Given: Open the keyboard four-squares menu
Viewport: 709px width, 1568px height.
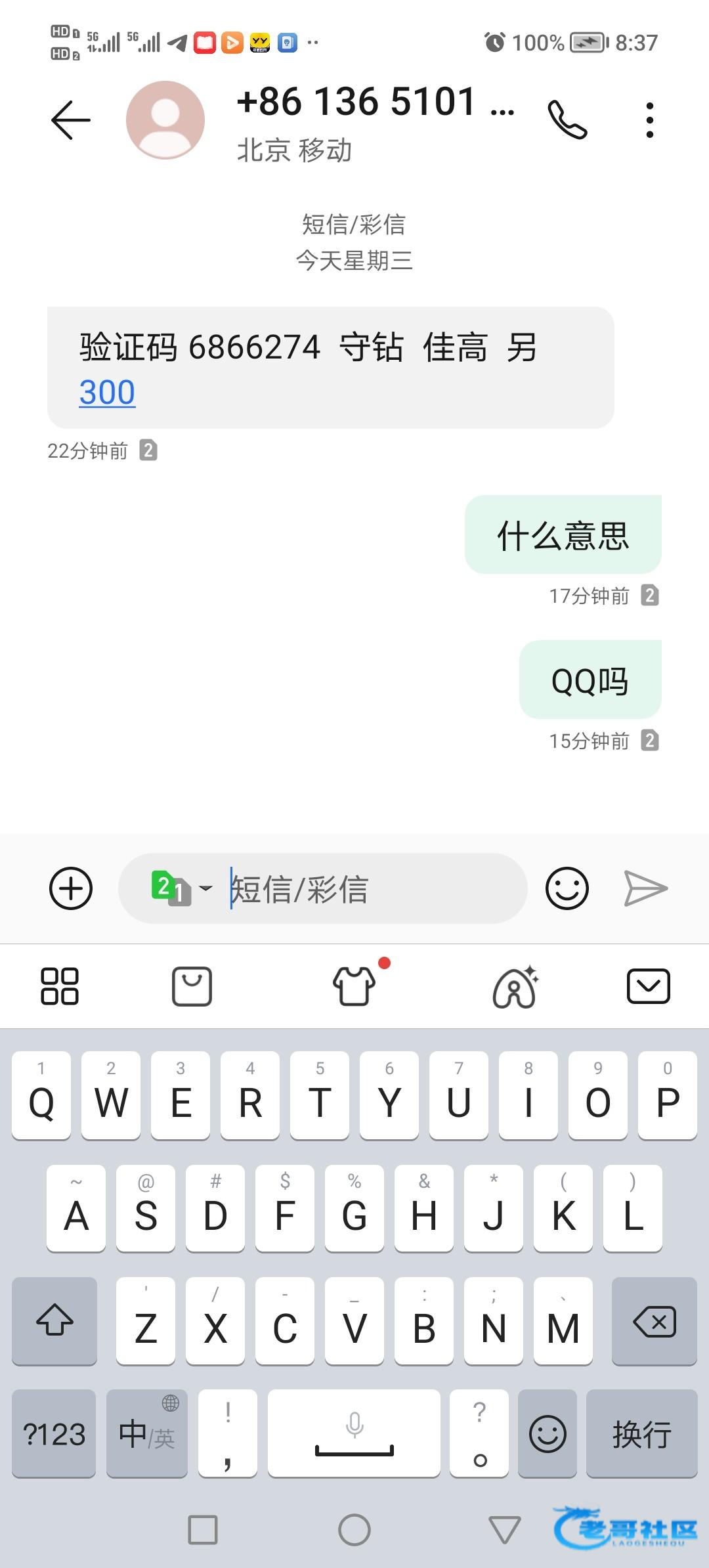Looking at the screenshot, I should 60,986.
